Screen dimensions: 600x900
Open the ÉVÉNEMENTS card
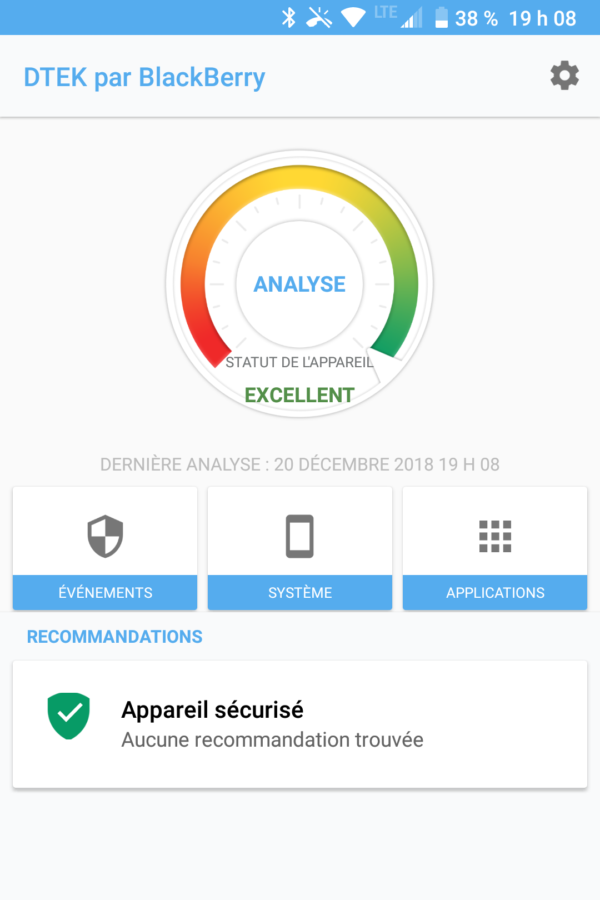click(x=105, y=548)
